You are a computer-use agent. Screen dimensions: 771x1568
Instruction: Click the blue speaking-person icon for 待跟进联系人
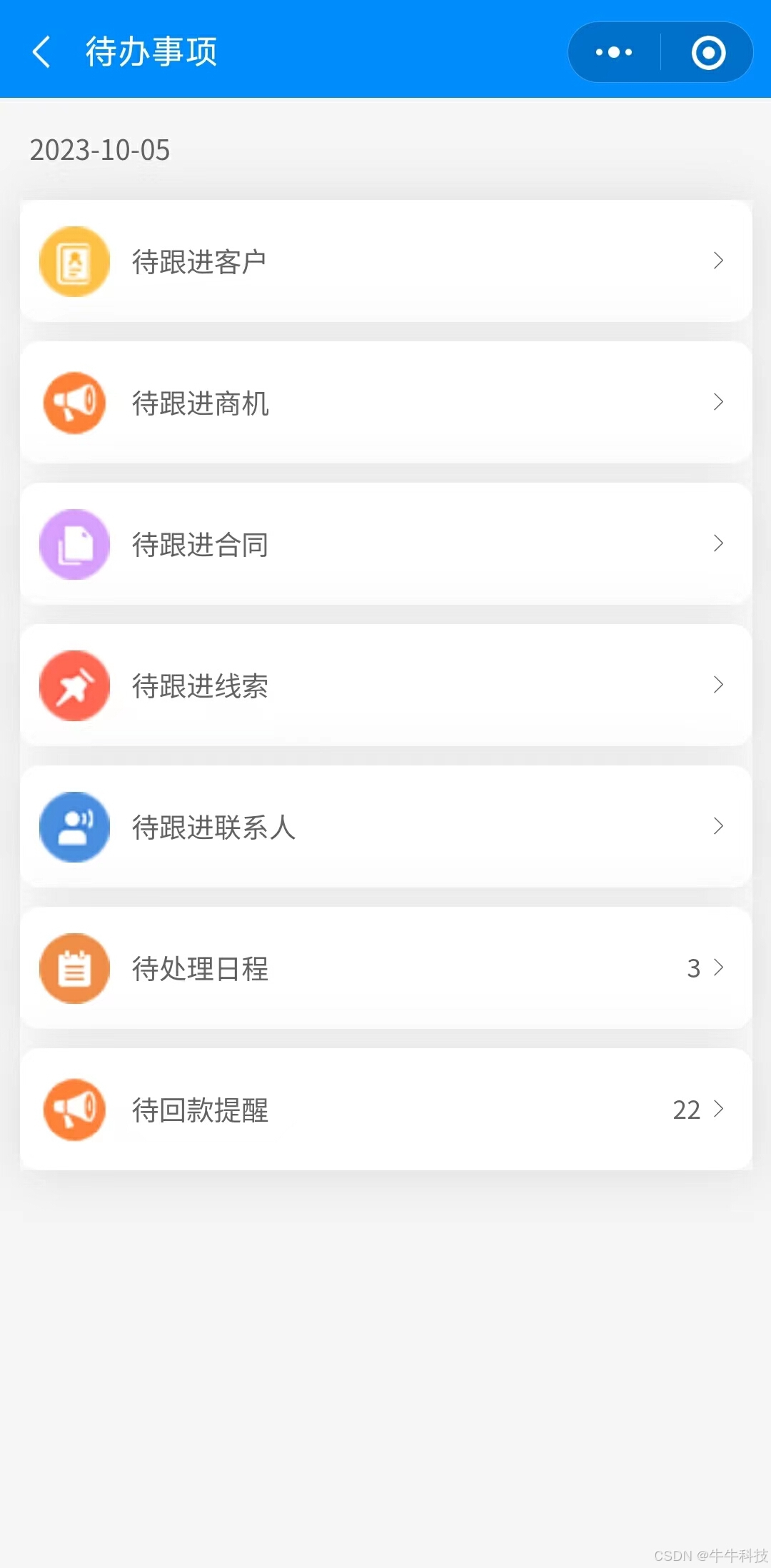[74, 826]
